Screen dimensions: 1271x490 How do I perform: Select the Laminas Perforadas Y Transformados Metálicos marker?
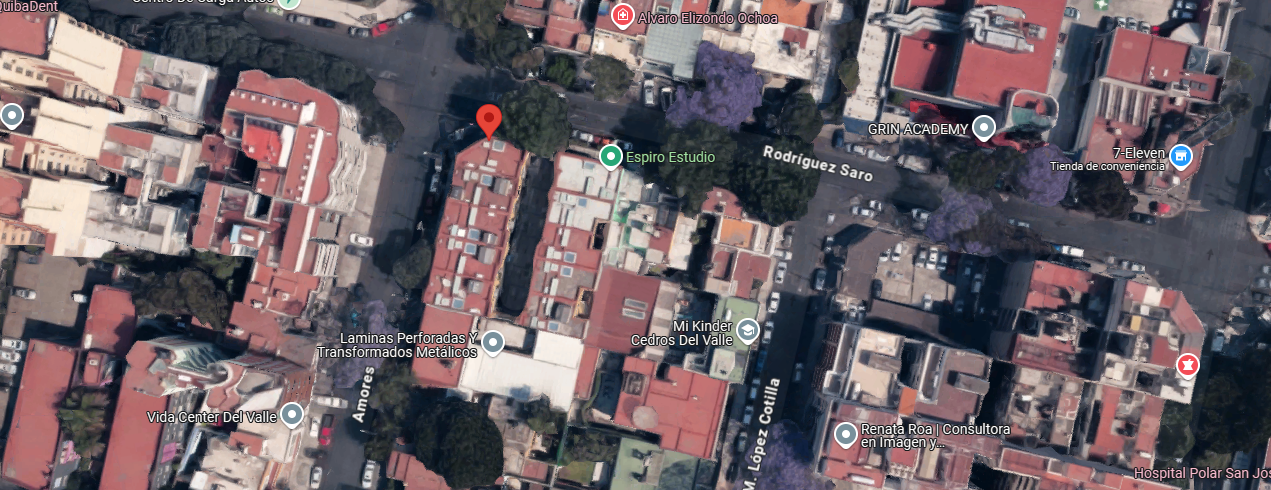point(492,344)
